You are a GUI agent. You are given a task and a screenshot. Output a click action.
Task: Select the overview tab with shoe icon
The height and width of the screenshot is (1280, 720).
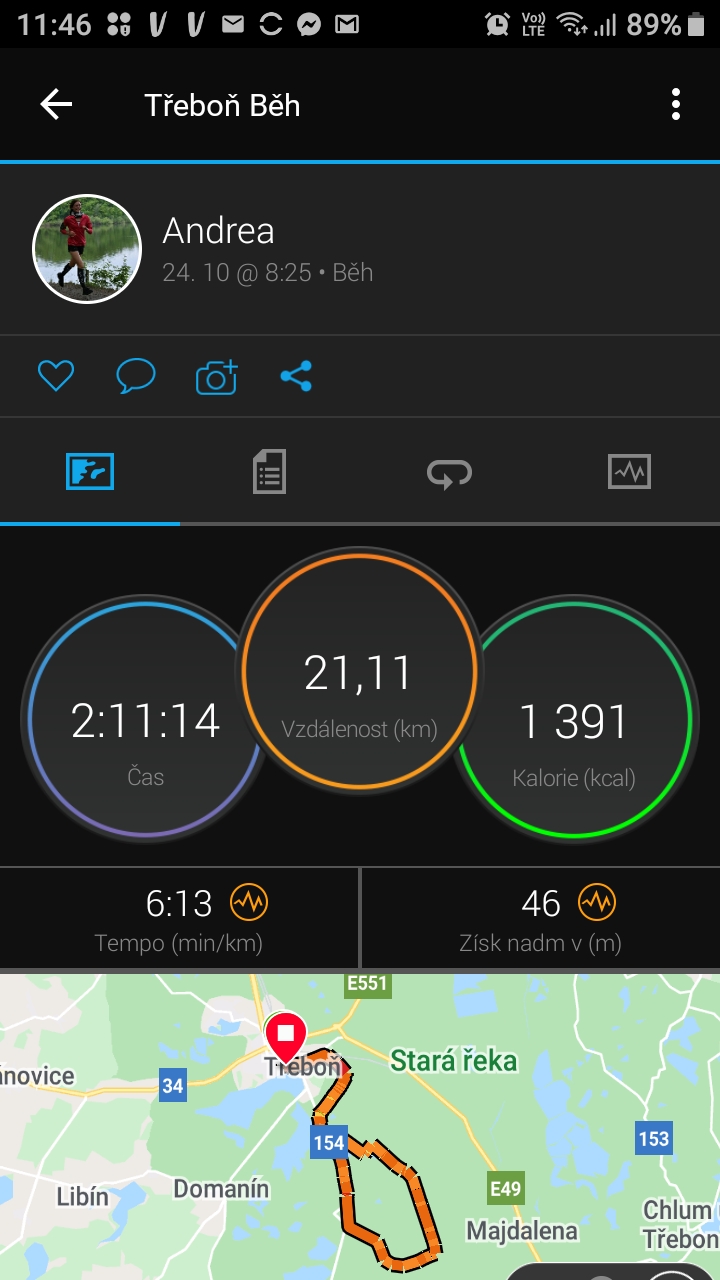click(90, 471)
